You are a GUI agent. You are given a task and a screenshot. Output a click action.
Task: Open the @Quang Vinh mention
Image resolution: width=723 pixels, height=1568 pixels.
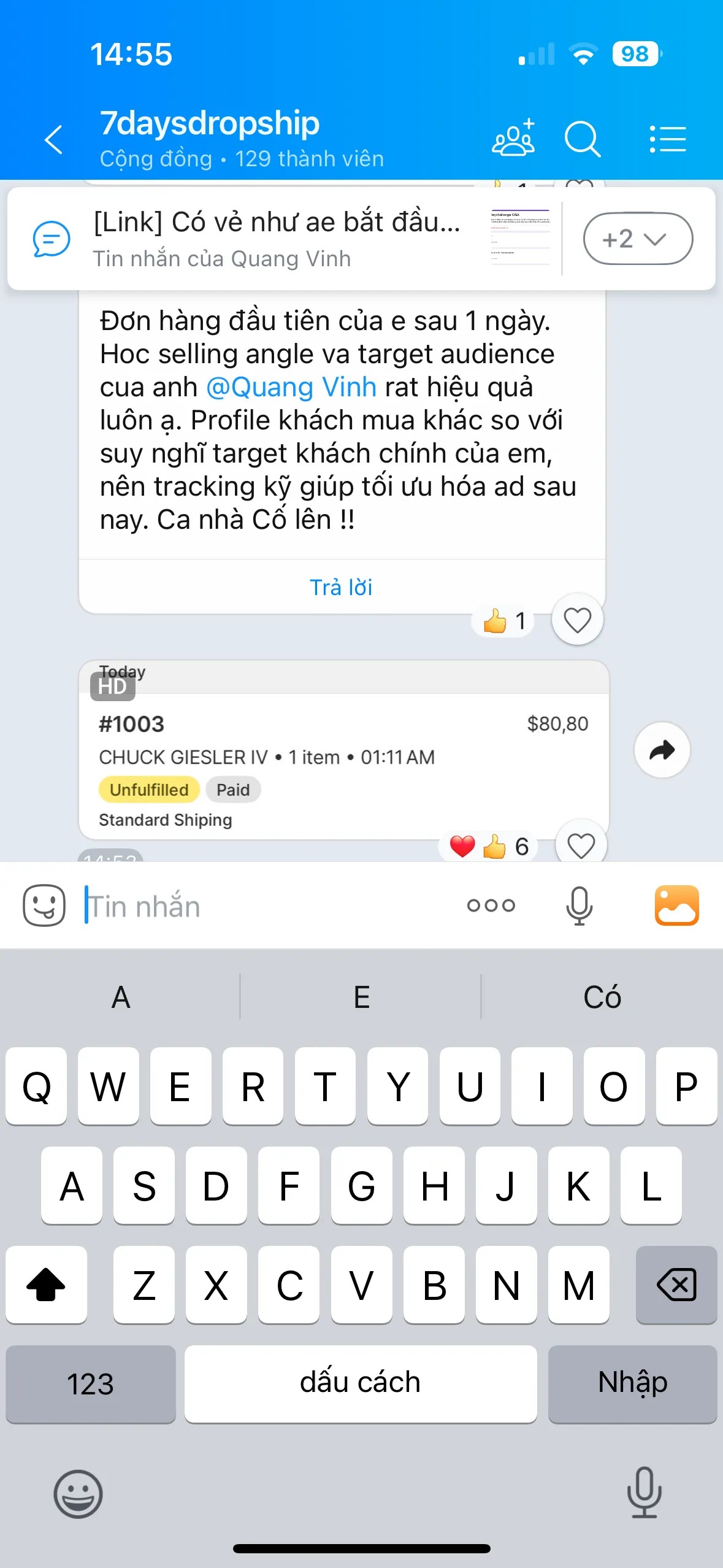pyautogui.click(x=291, y=387)
